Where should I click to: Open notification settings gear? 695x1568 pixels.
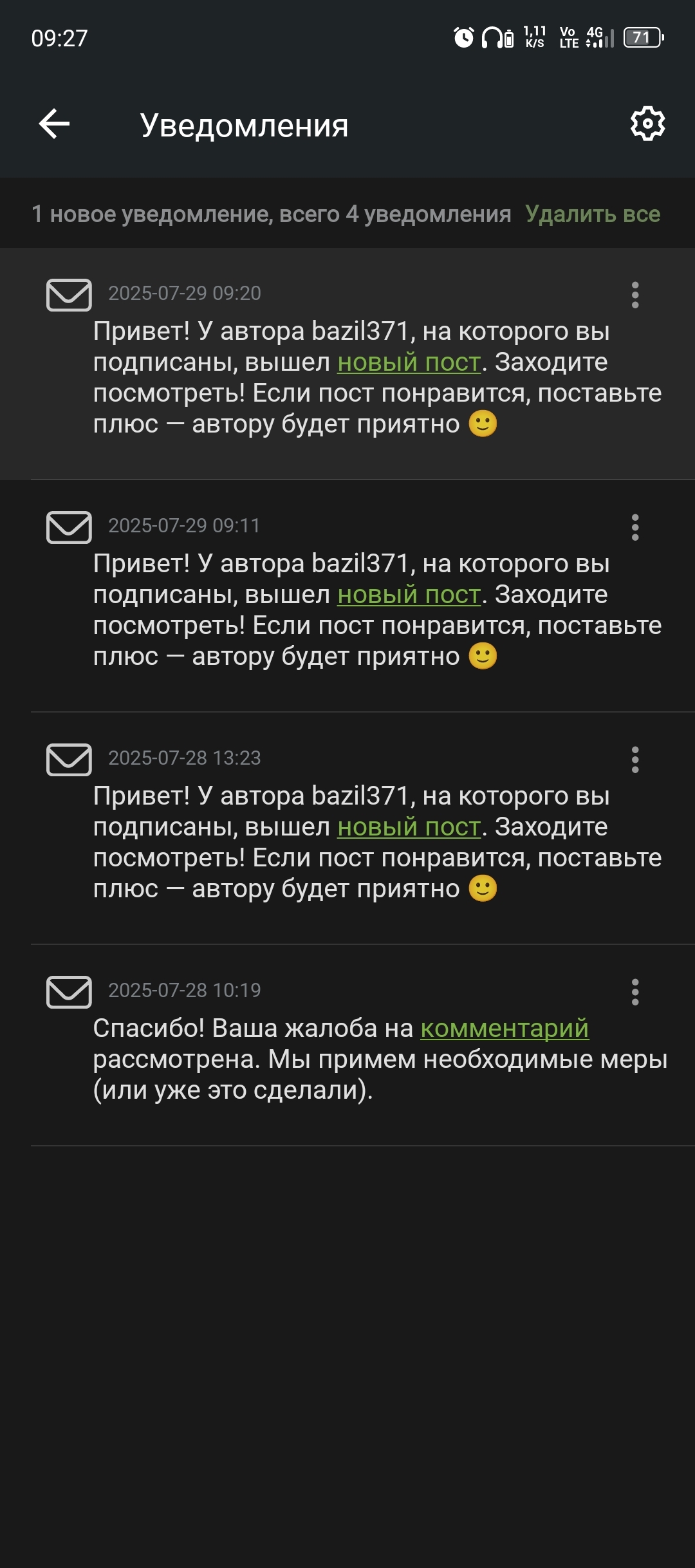647,124
